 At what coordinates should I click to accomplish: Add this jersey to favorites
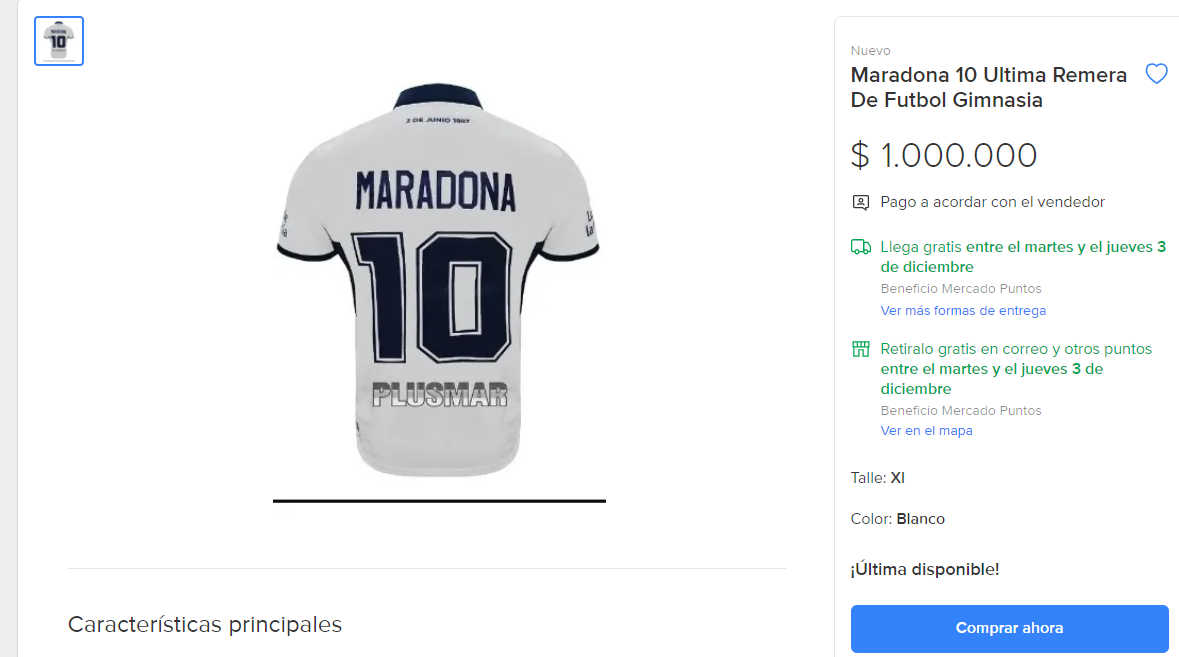[x=1156, y=74]
